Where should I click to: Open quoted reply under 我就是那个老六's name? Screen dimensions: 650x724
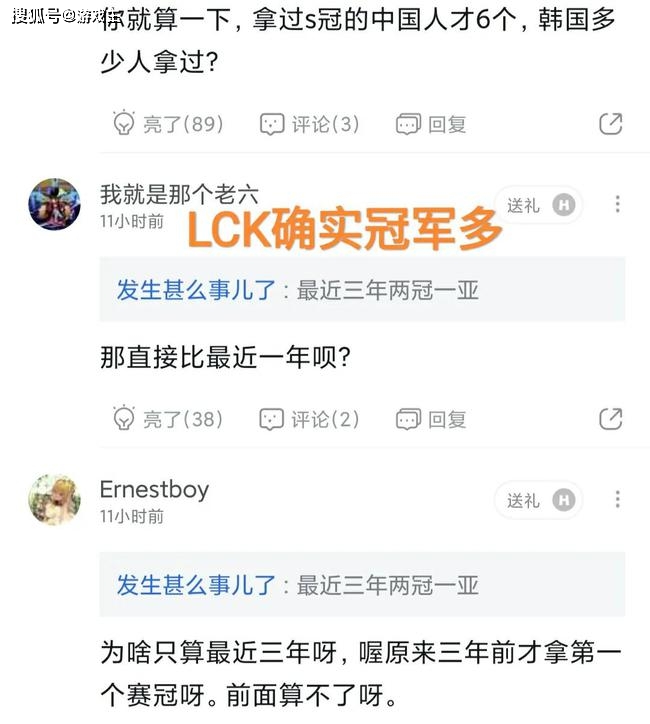[362, 290]
